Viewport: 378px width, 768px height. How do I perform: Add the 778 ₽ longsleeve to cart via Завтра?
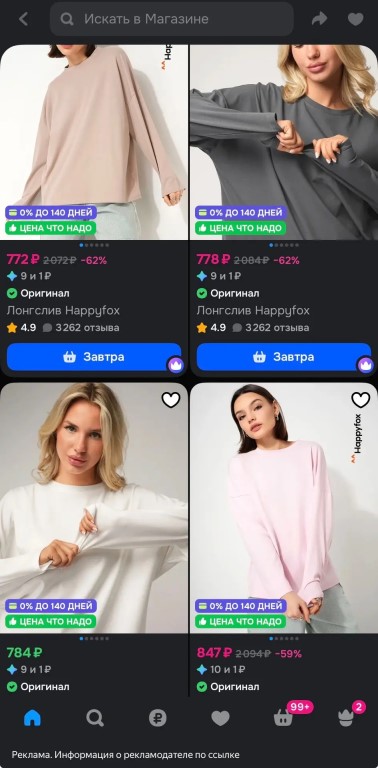[x=284, y=357]
